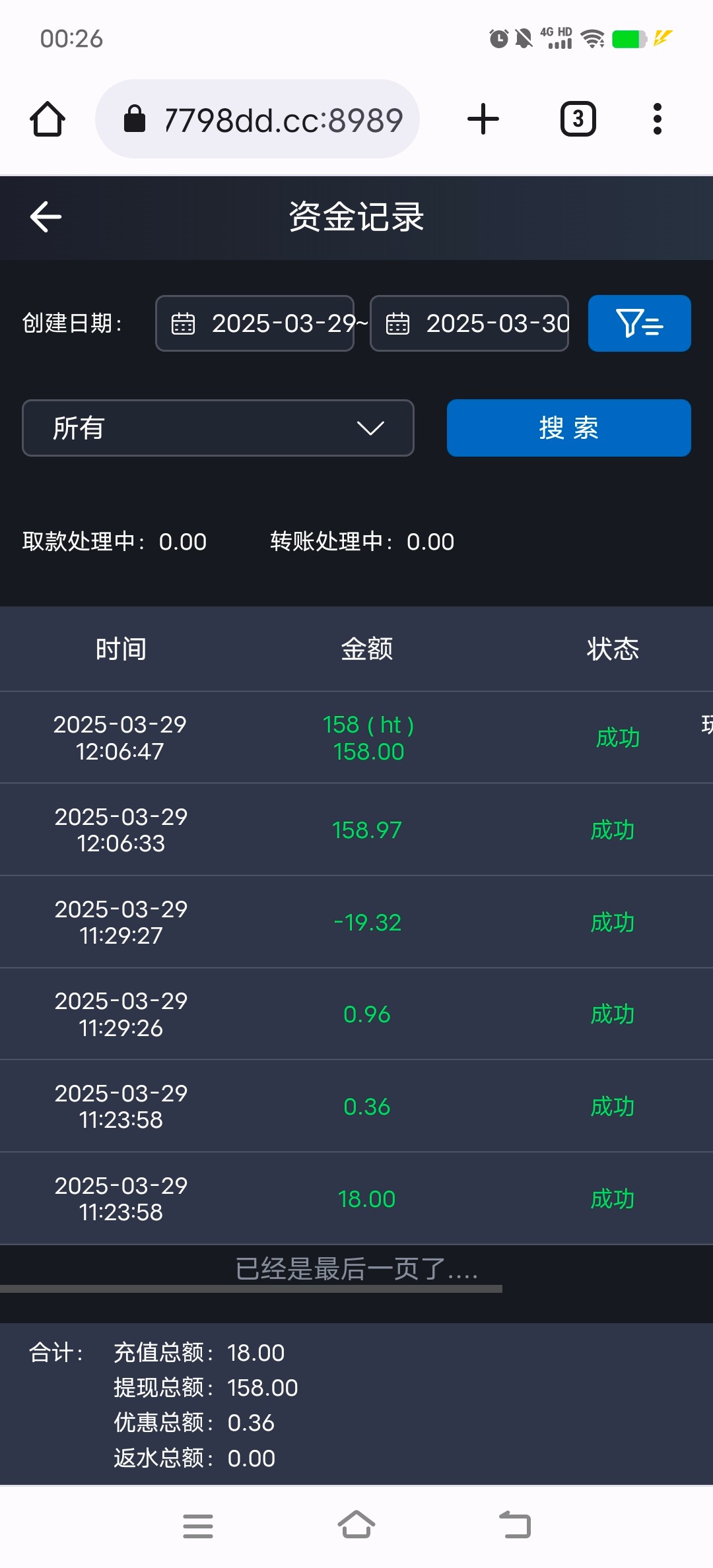Screen dimensions: 713x1568
Task: Go back from the 资金记录 page
Action: tap(46, 217)
